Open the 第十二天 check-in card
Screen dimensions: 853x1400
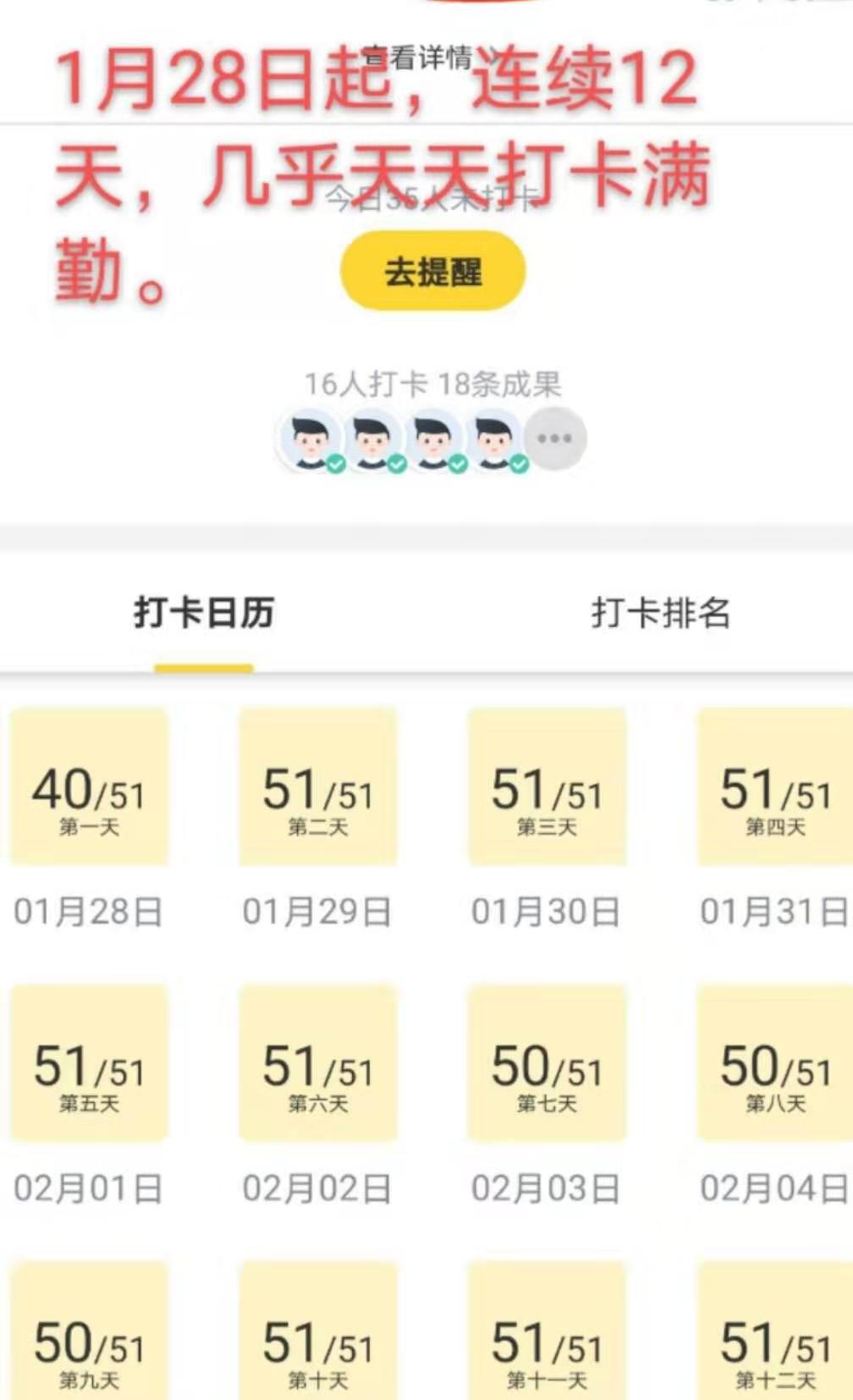coord(774,1337)
